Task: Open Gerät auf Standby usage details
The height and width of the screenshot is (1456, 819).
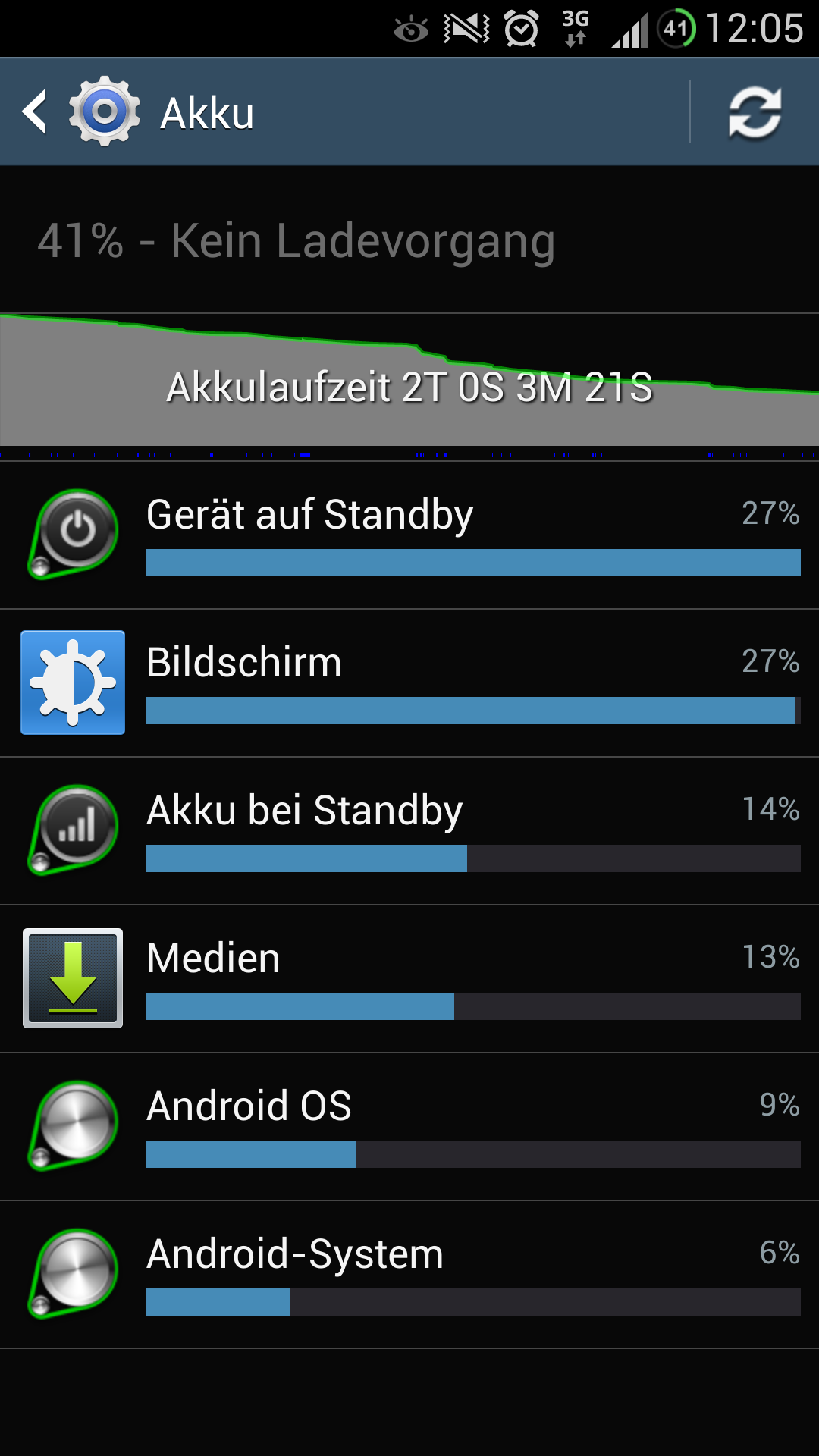Action: click(409, 535)
